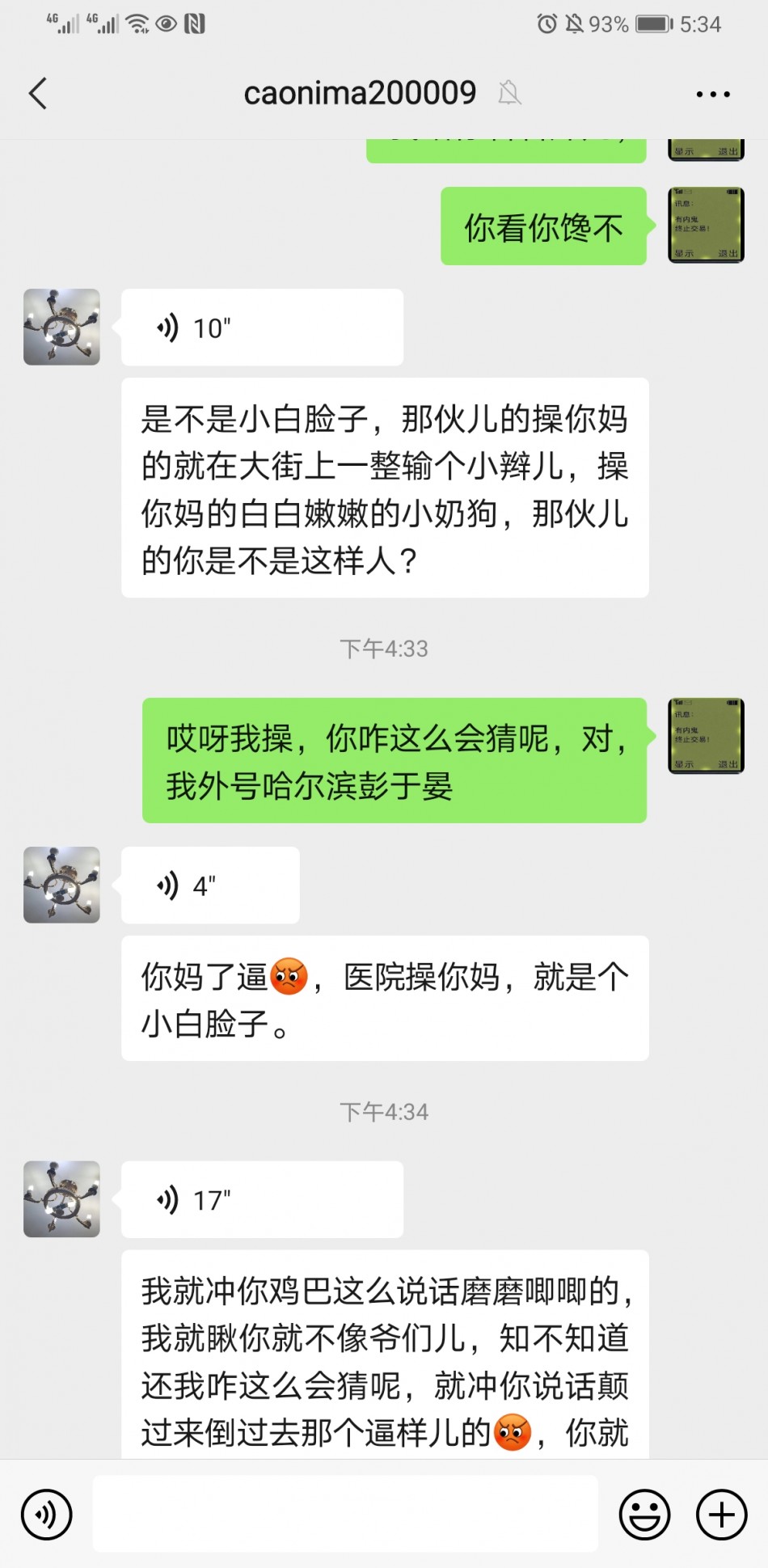Open the plus attachments menu

click(721, 1515)
